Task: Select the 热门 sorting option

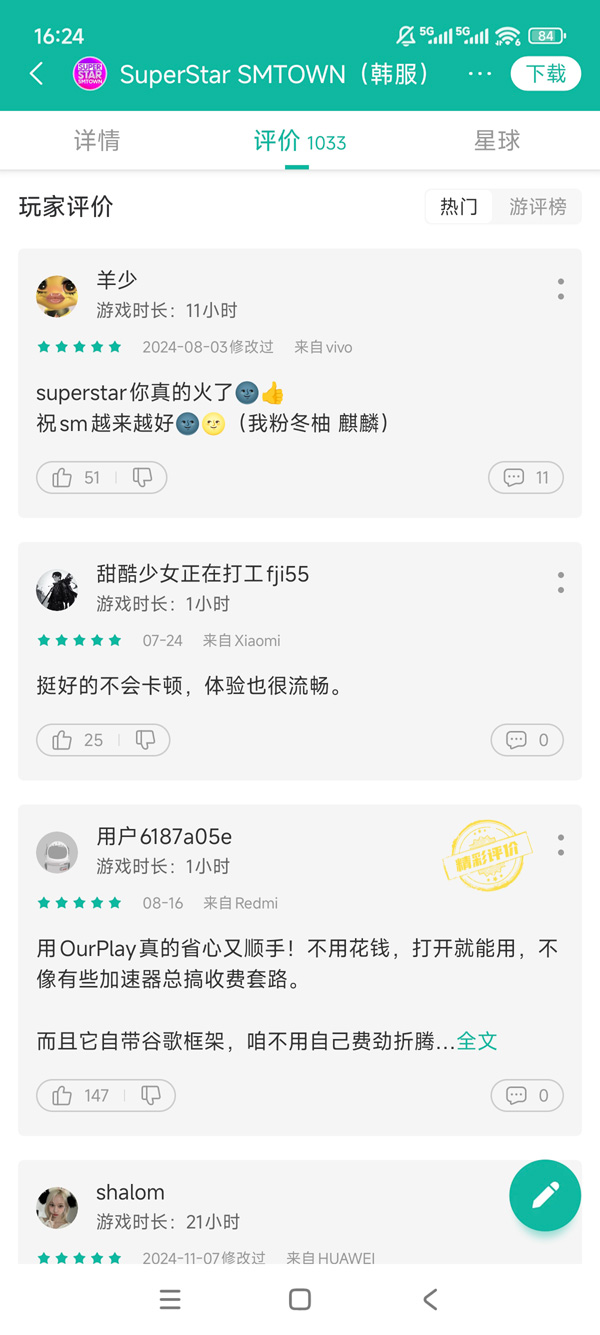Action: pyautogui.click(x=459, y=207)
